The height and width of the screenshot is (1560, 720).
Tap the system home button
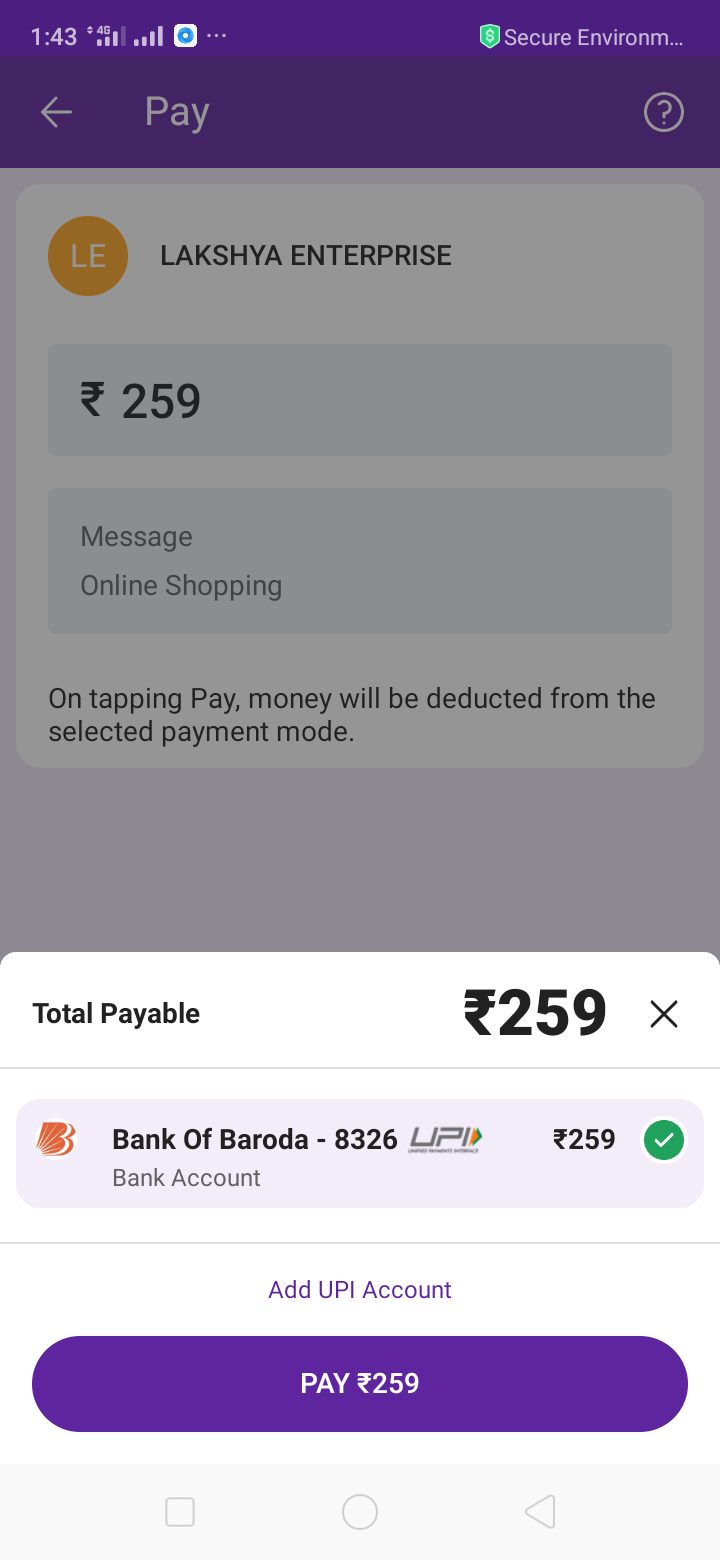click(x=360, y=1511)
